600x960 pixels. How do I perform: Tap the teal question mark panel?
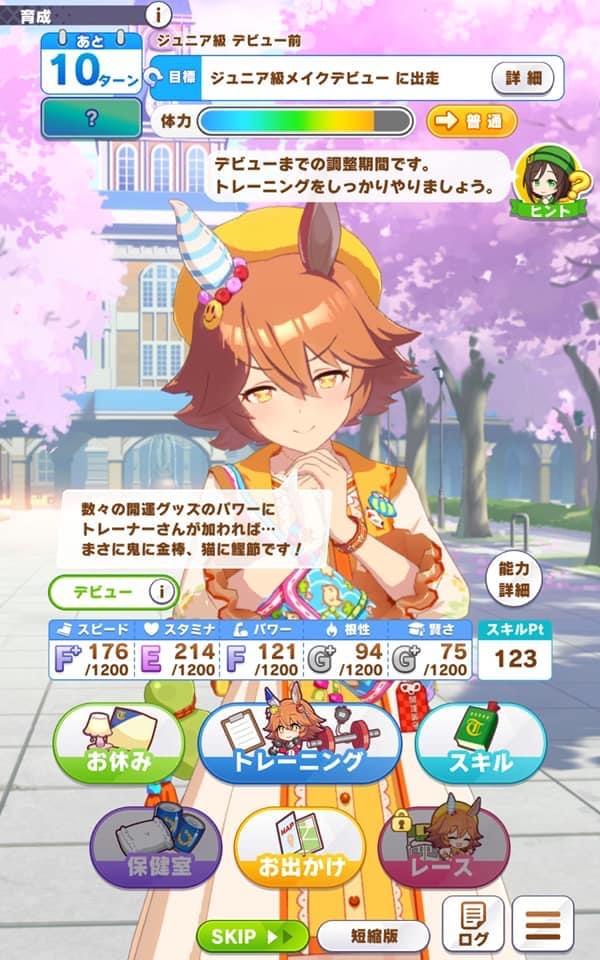tap(91, 118)
